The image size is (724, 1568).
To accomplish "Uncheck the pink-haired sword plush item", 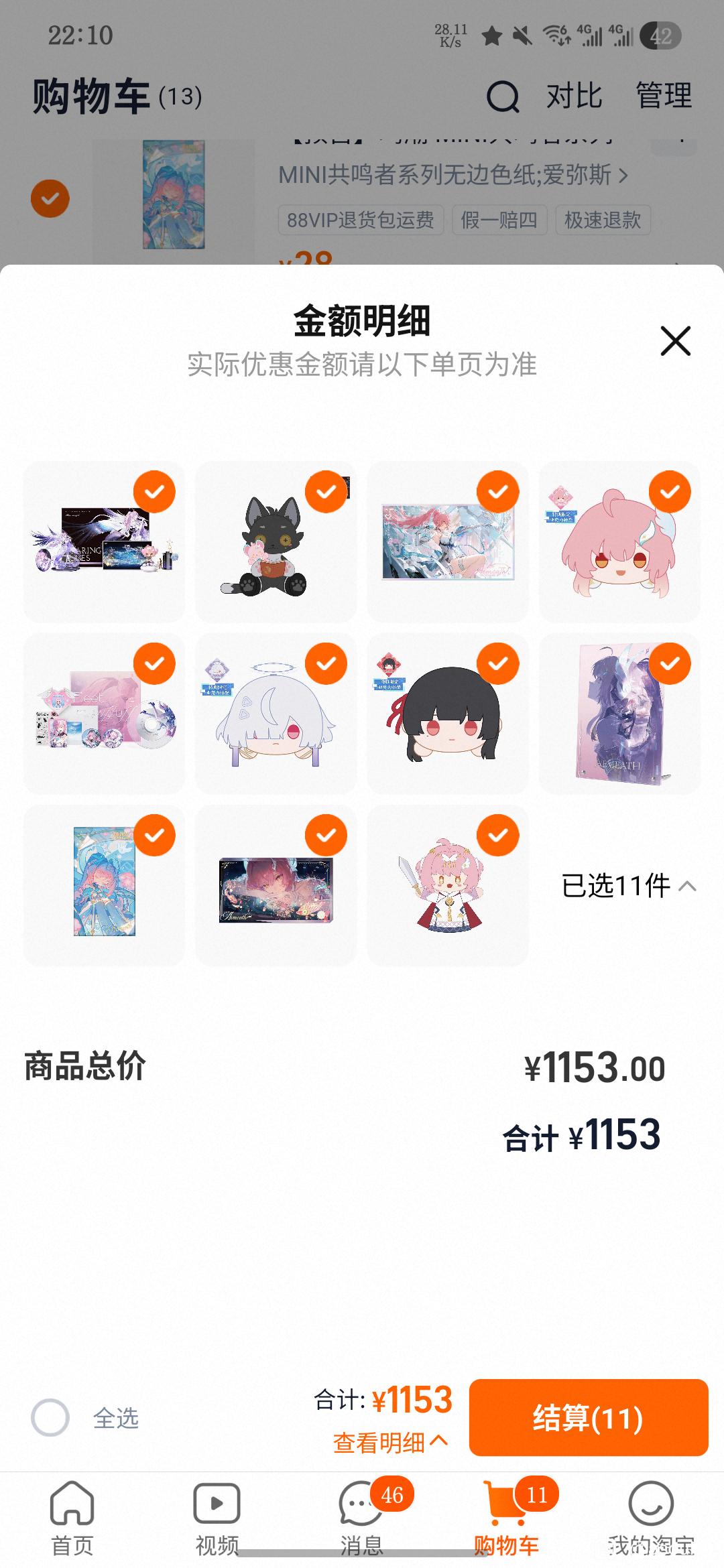I will tap(497, 835).
